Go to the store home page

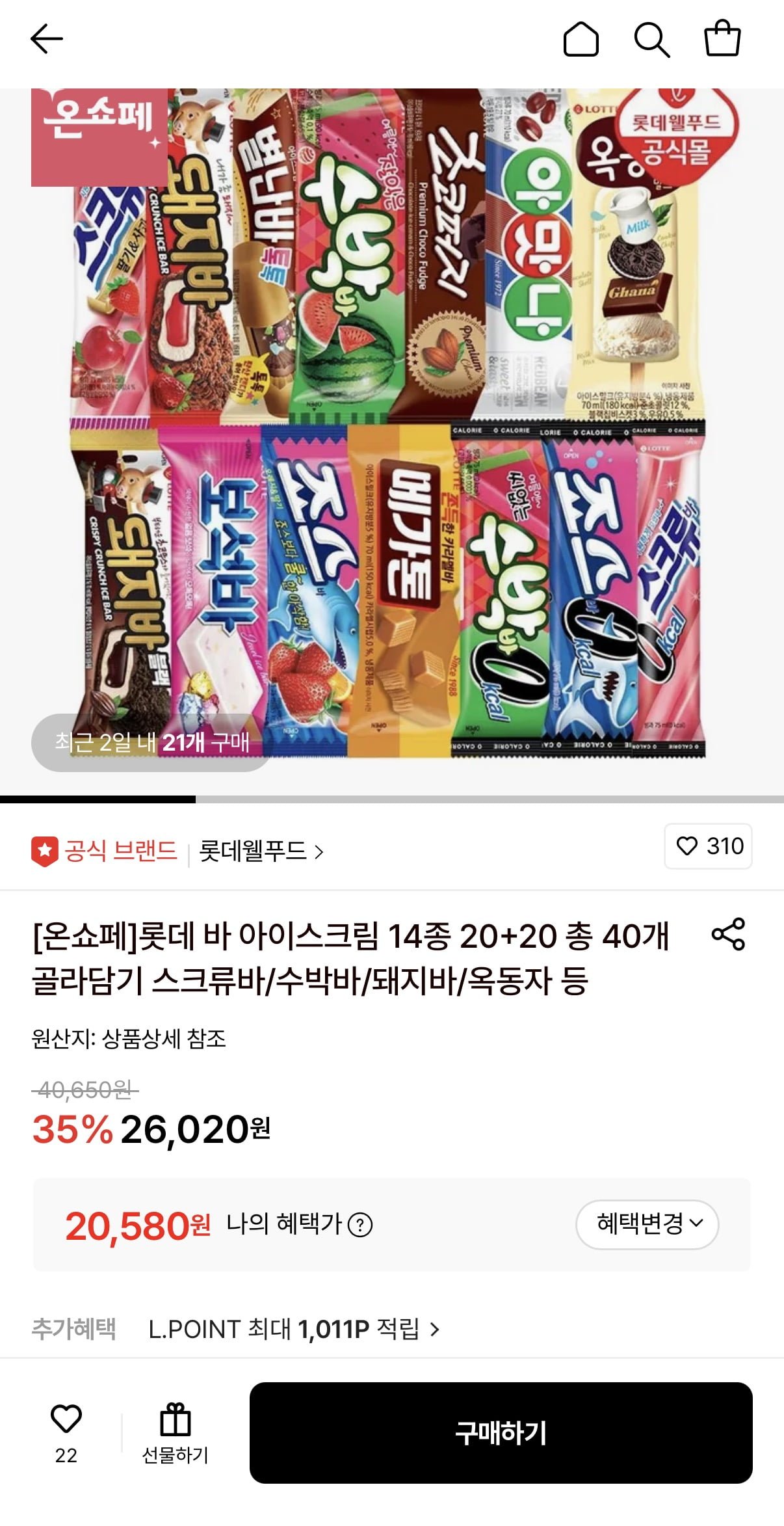tap(581, 39)
